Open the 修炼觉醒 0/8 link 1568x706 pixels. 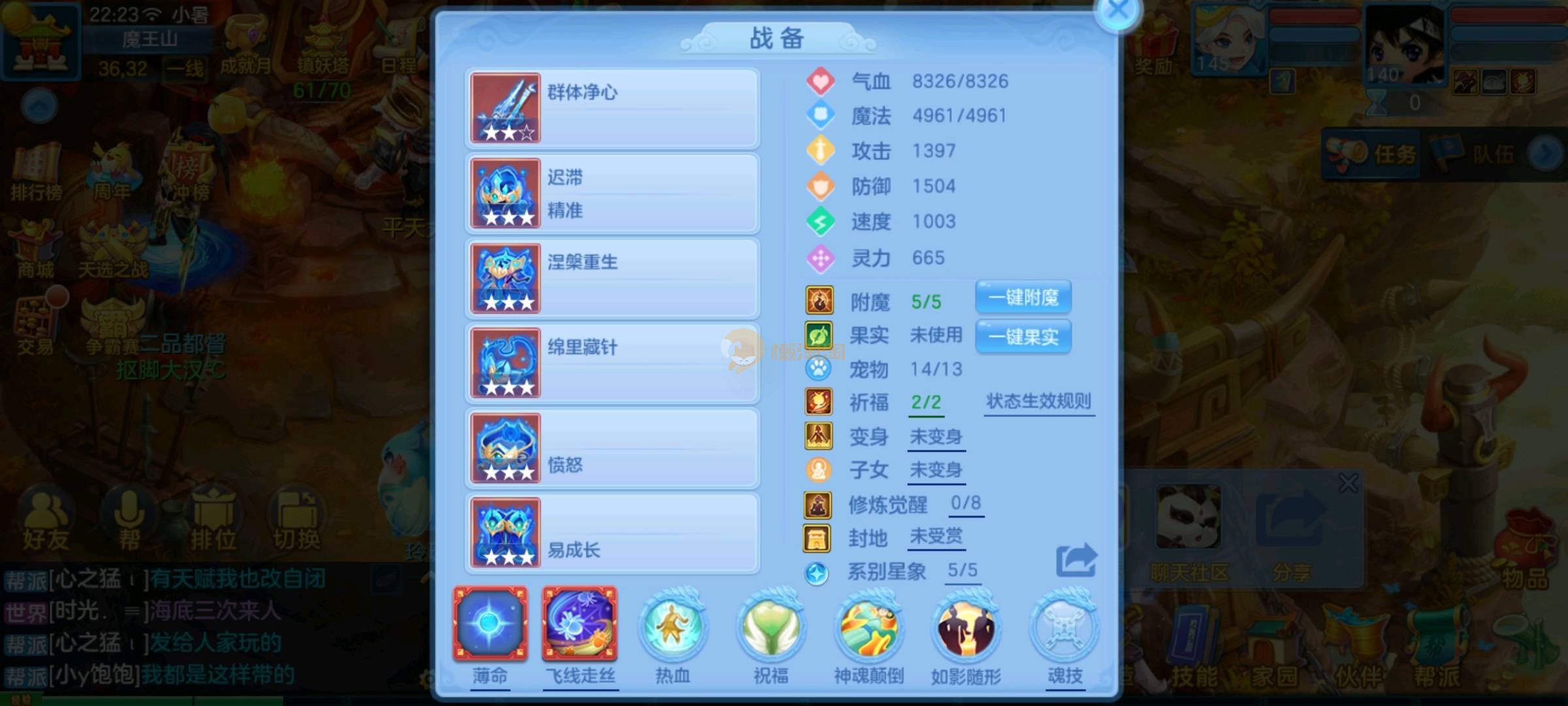click(966, 503)
